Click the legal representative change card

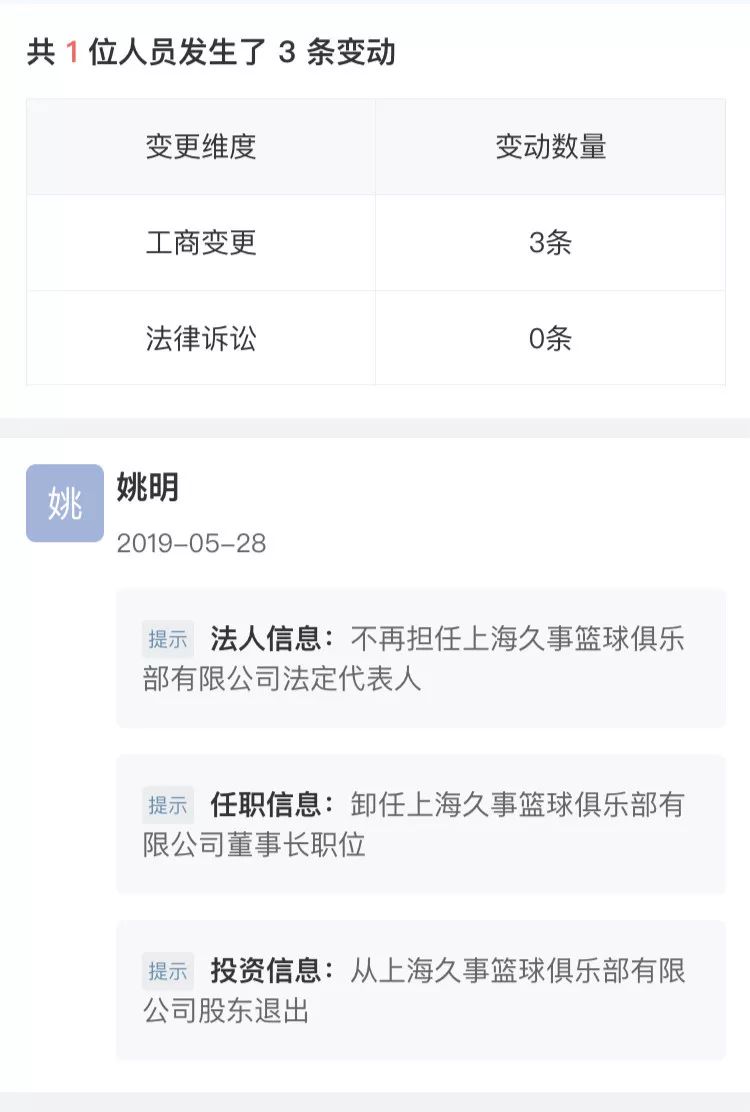coord(420,660)
